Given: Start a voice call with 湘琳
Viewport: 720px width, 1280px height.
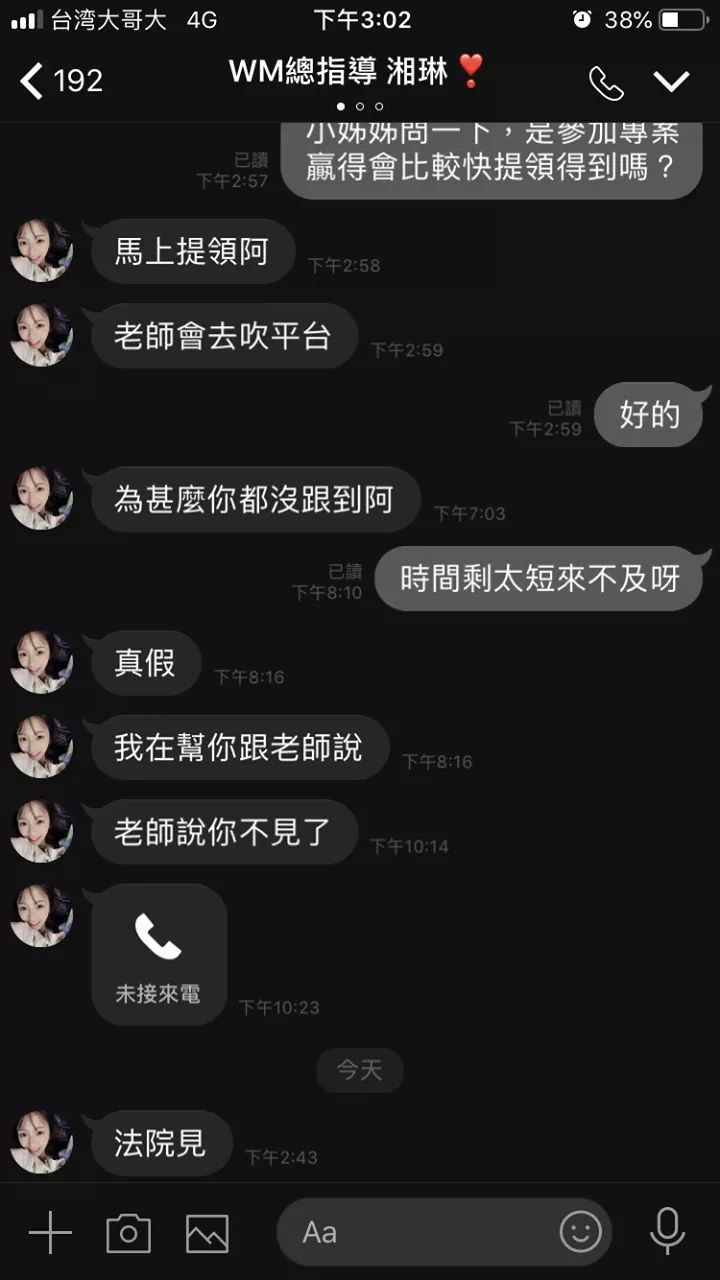Looking at the screenshot, I should [x=606, y=82].
